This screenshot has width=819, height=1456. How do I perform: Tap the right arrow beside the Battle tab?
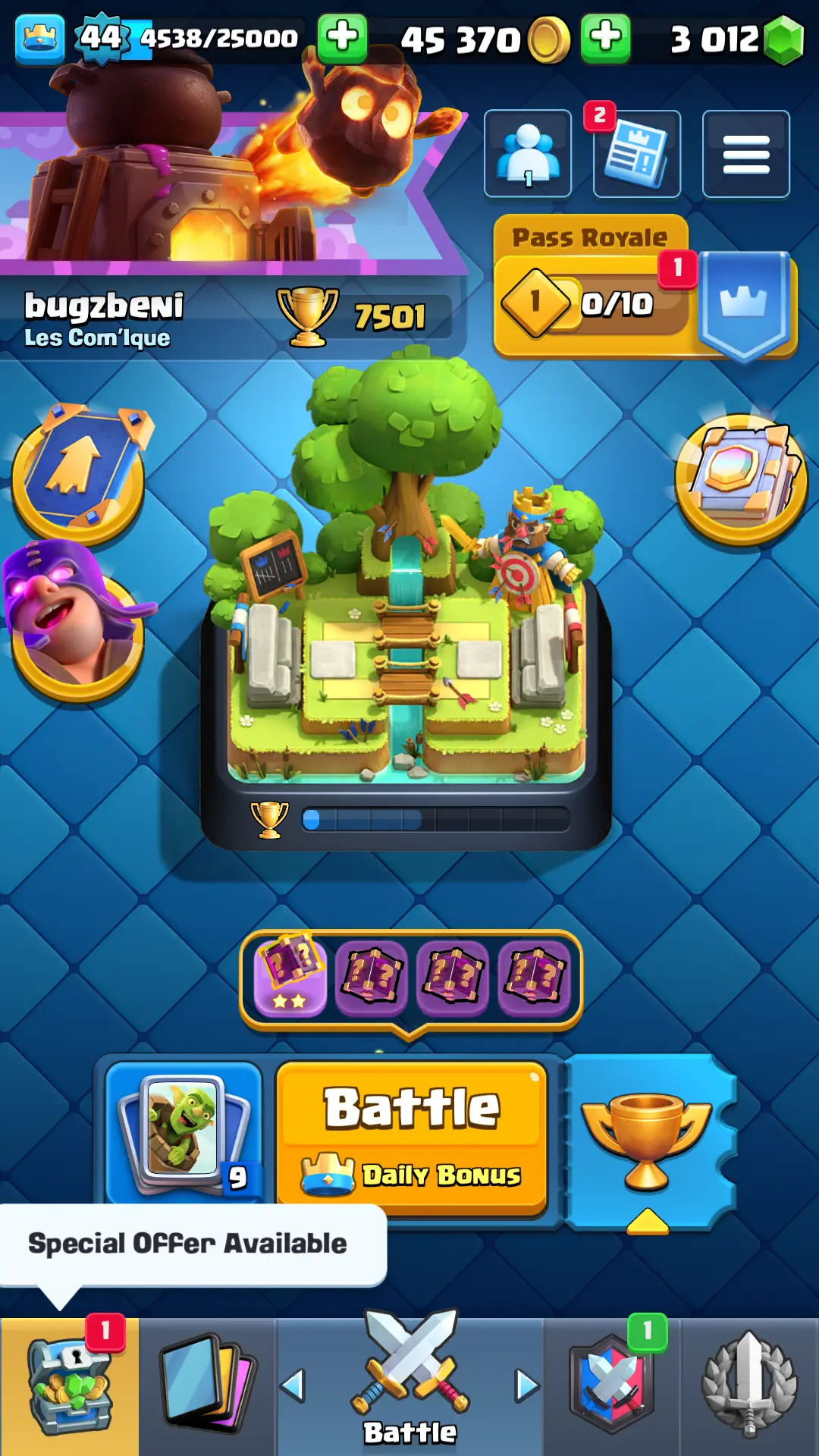[527, 1386]
